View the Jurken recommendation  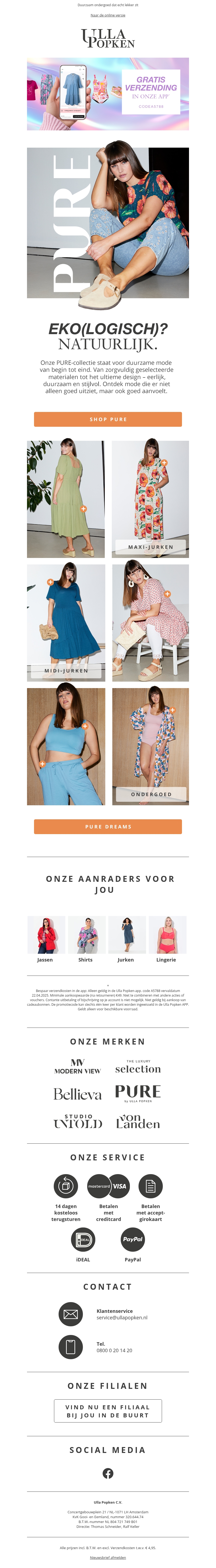[126, 939]
